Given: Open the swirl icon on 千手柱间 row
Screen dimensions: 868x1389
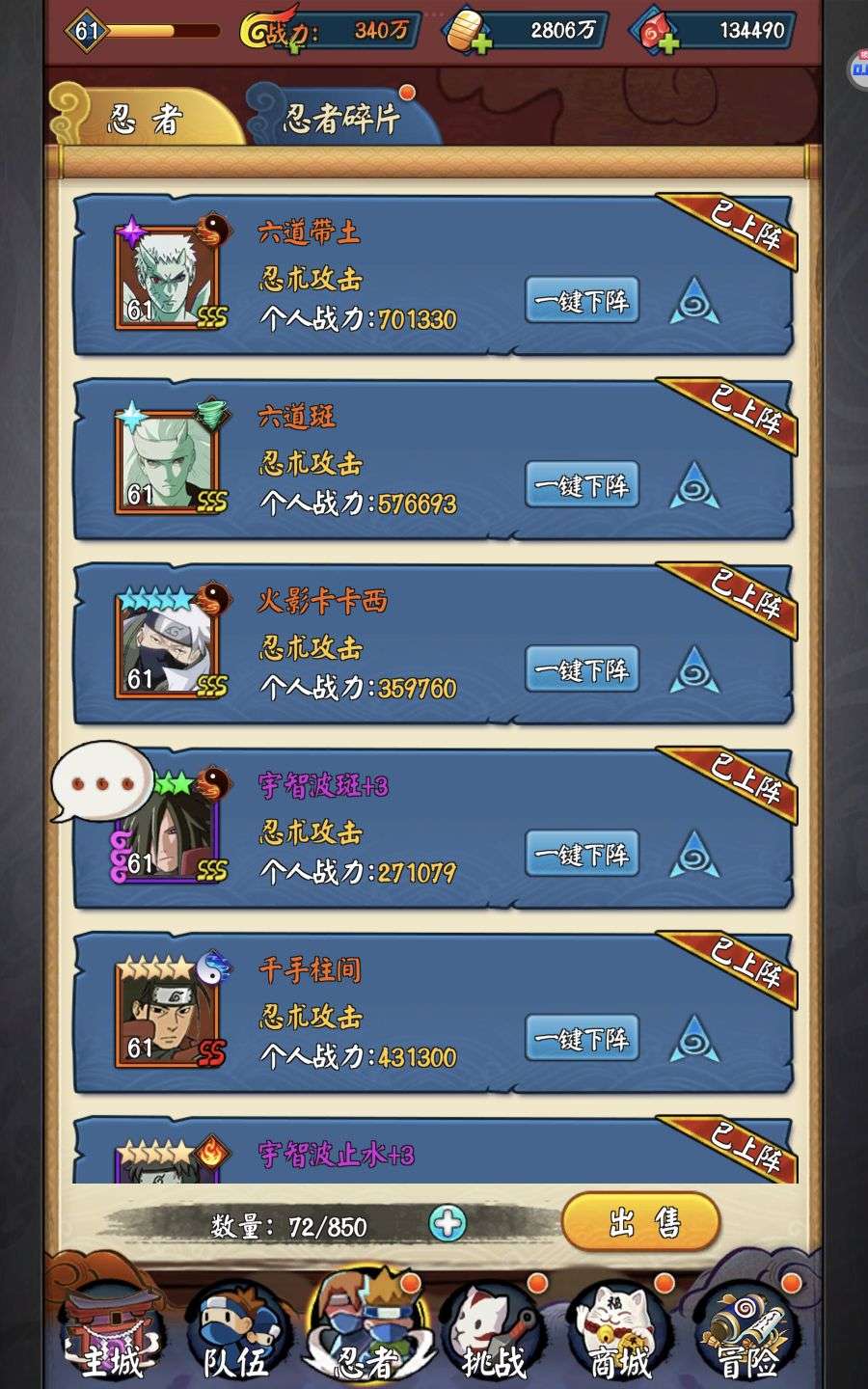Looking at the screenshot, I should (694, 1039).
